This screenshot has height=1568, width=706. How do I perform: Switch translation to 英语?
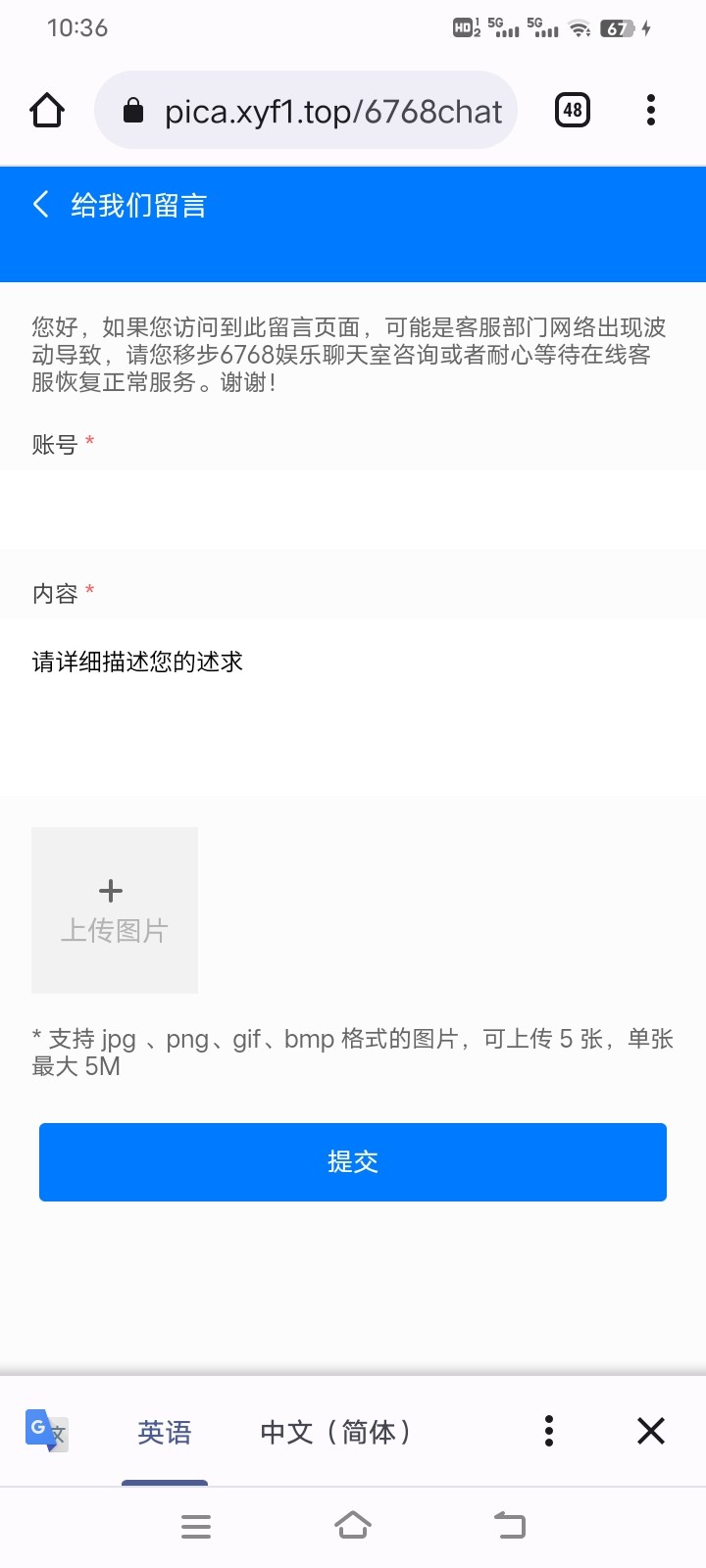point(164,1432)
